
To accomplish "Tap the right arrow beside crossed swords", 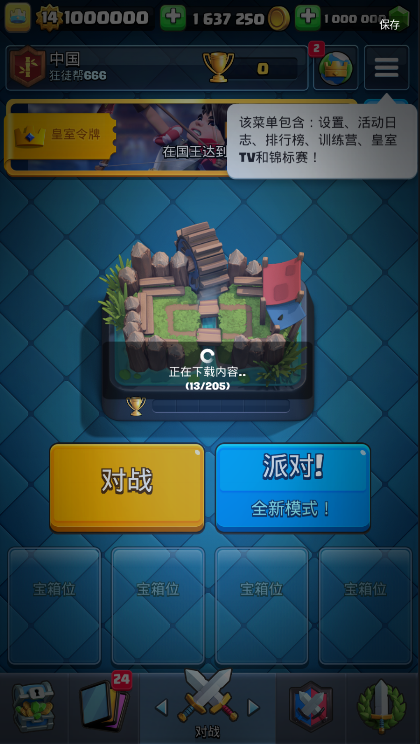I will (x=254, y=707).
